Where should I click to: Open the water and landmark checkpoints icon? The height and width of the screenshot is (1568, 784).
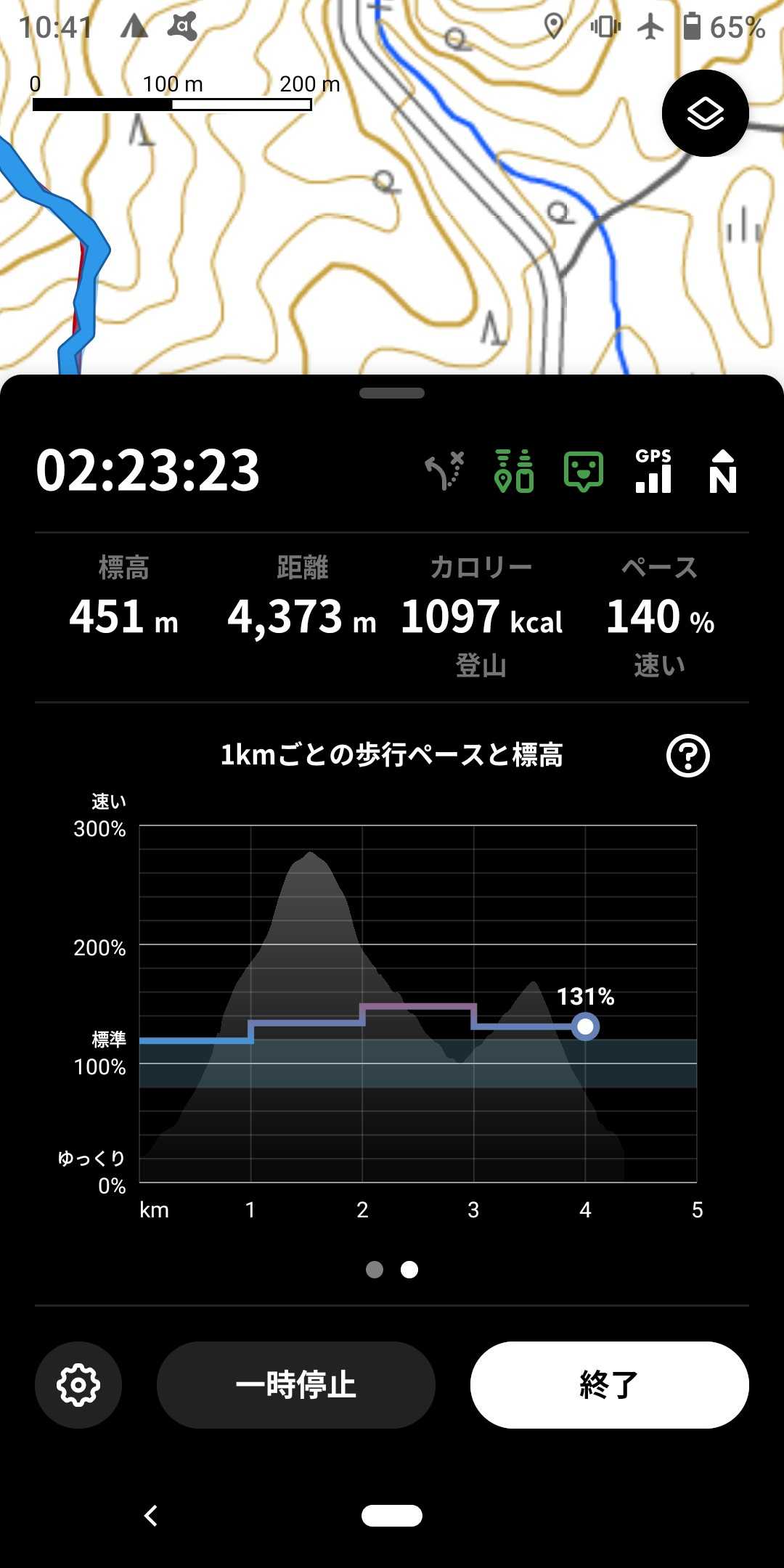click(x=514, y=470)
